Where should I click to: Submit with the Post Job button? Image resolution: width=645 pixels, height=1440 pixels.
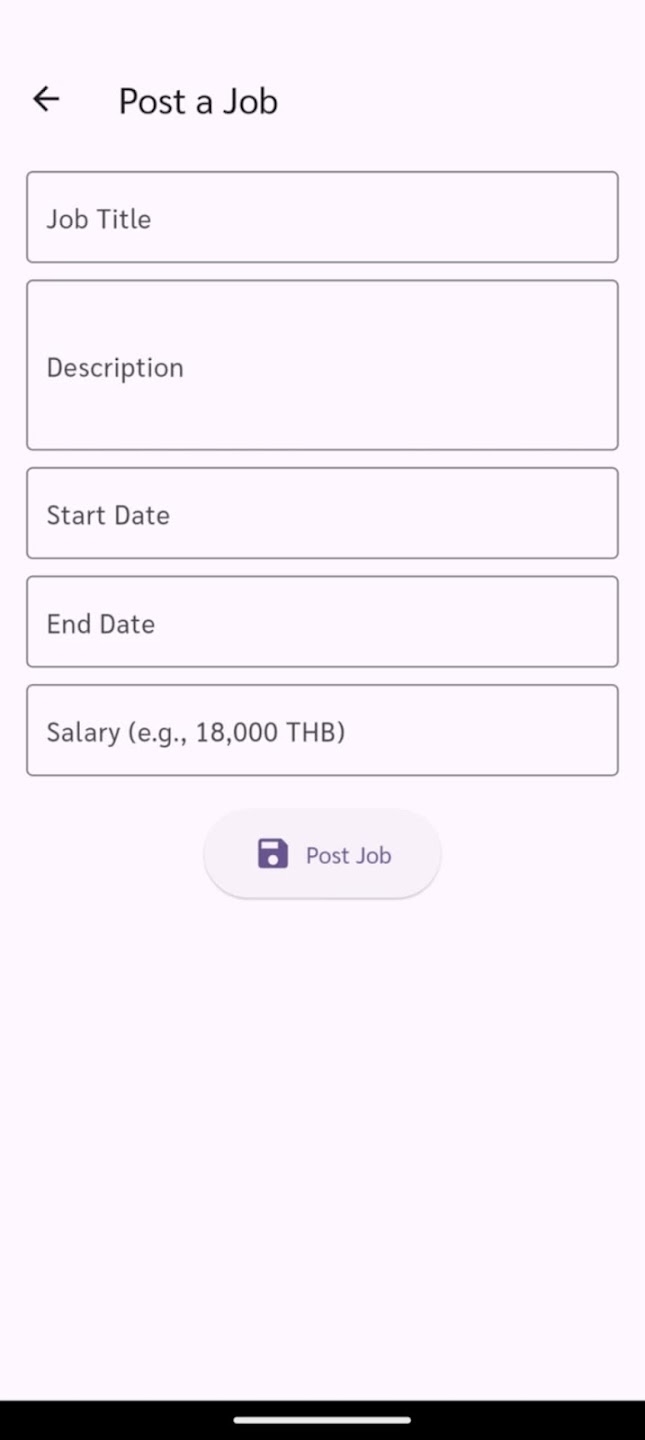tap(322, 854)
